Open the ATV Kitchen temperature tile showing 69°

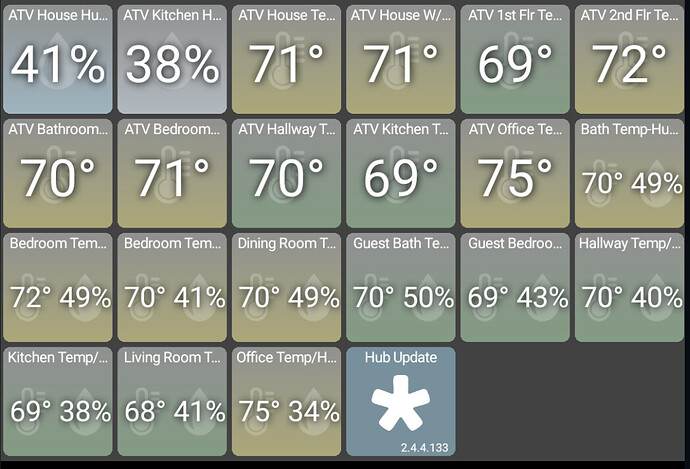[x=400, y=173]
